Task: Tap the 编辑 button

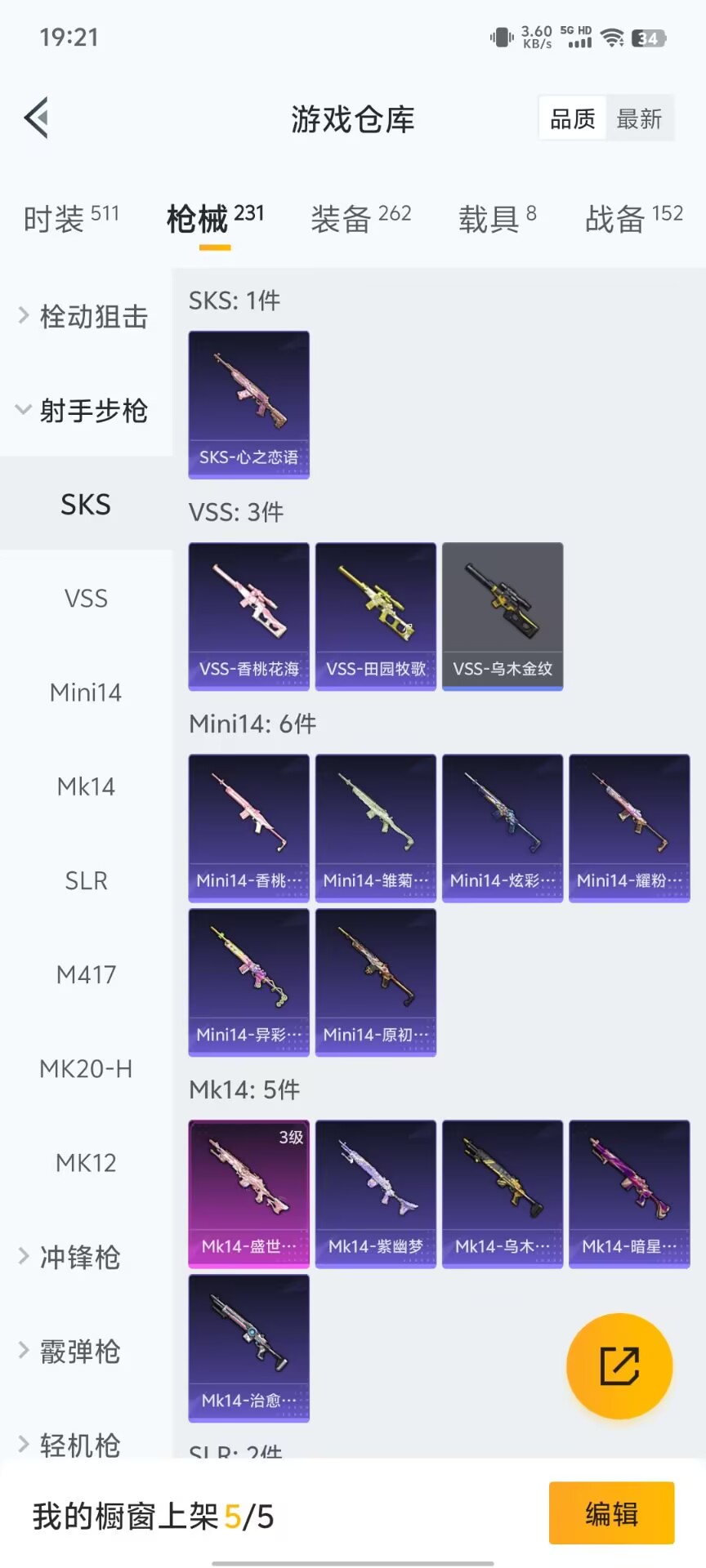Action: coord(611,1513)
